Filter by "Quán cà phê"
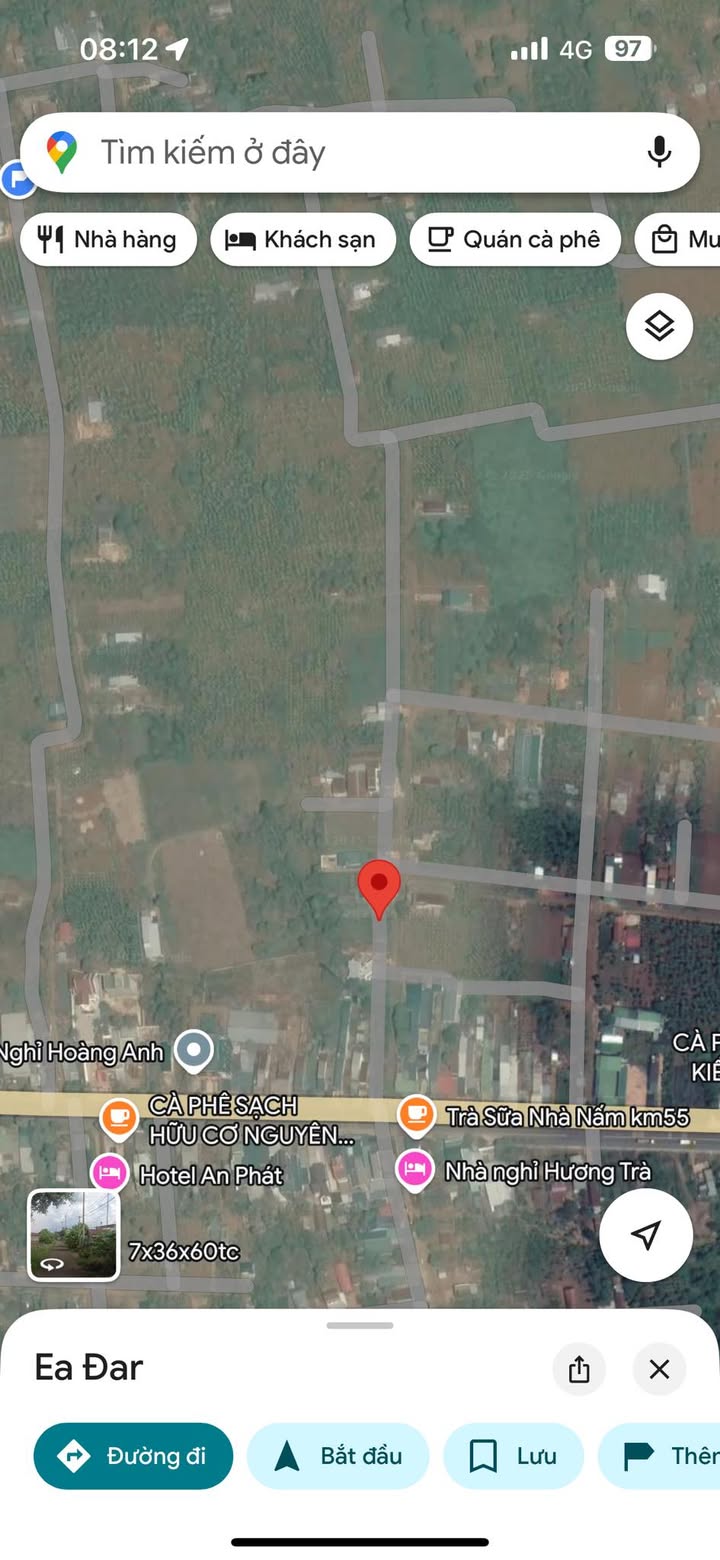This screenshot has height=1560, width=720. point(515,239)
